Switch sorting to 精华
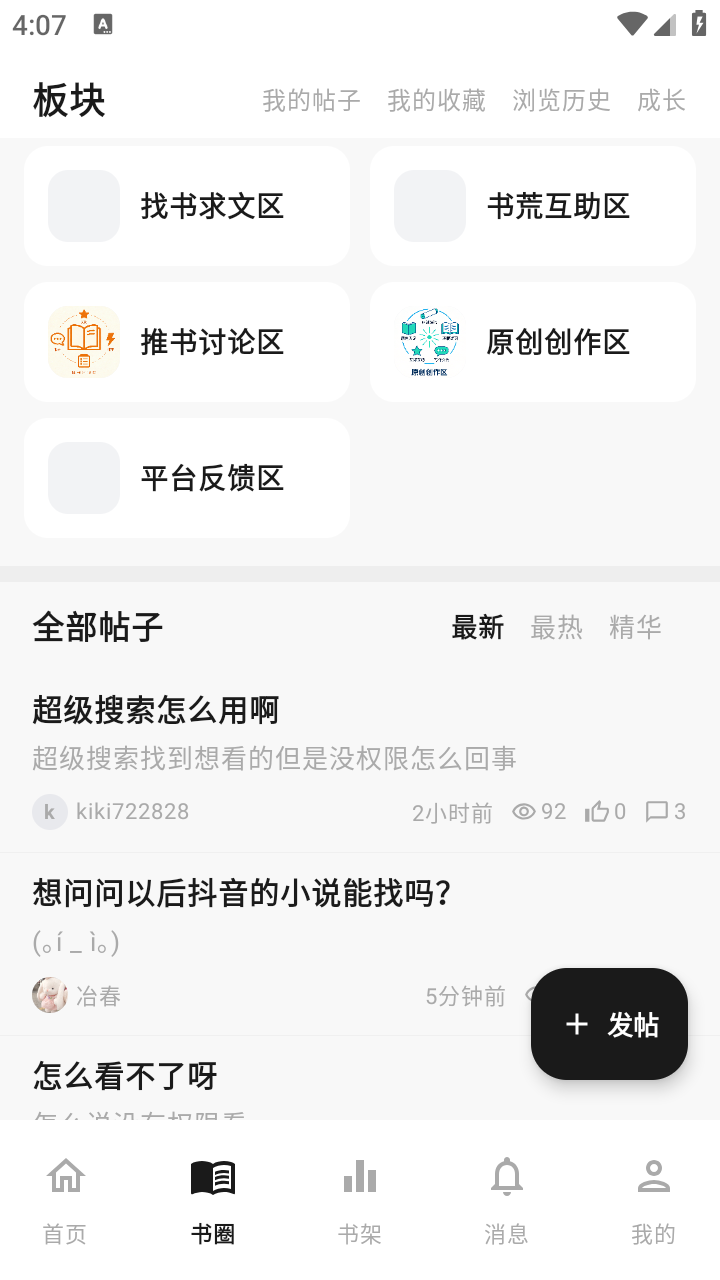Image resolution: width=720 pixels, height=1280 pixels. coord(636,627)
